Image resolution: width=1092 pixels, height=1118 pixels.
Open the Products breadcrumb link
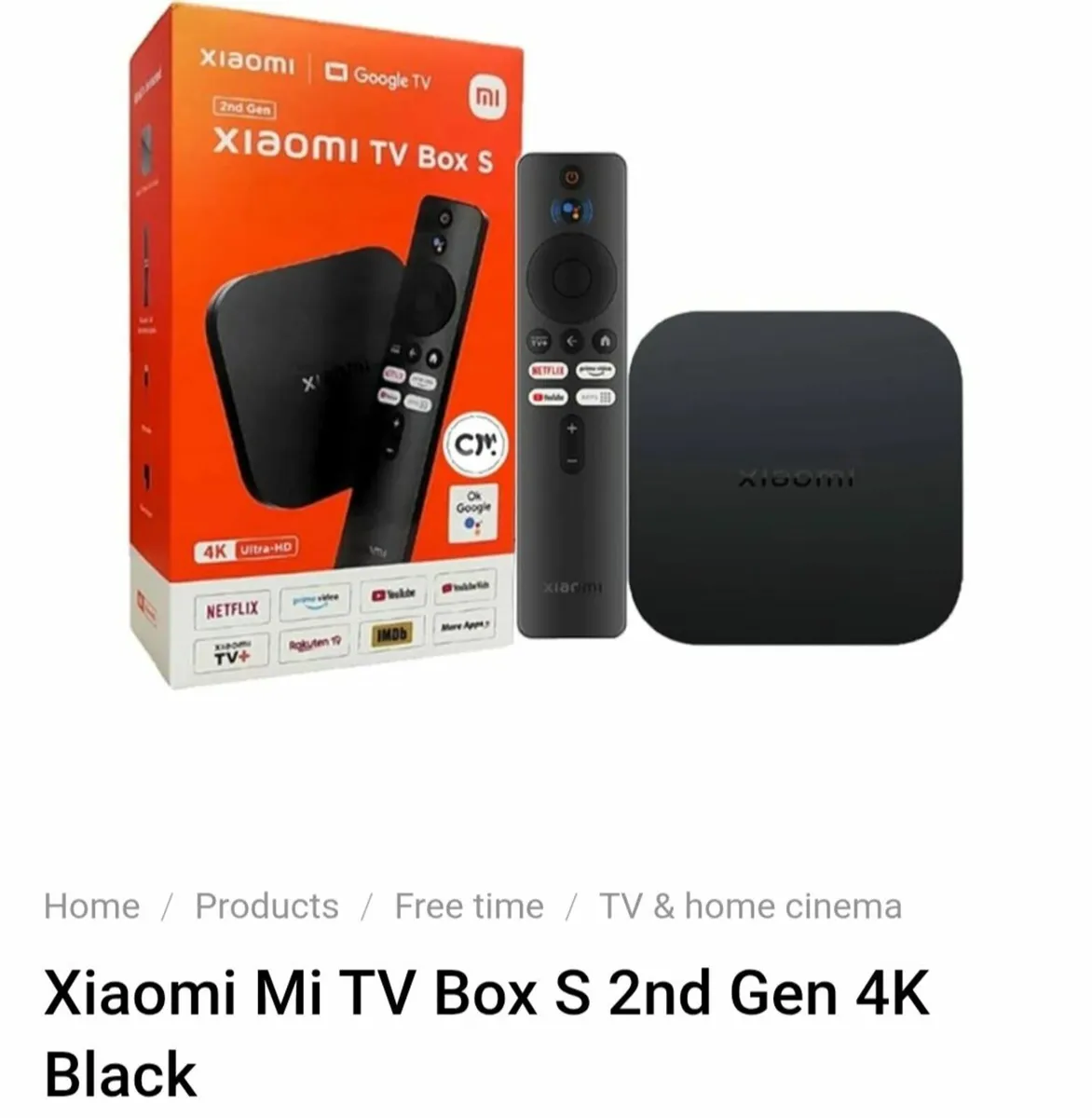click(x=266, y=906)
